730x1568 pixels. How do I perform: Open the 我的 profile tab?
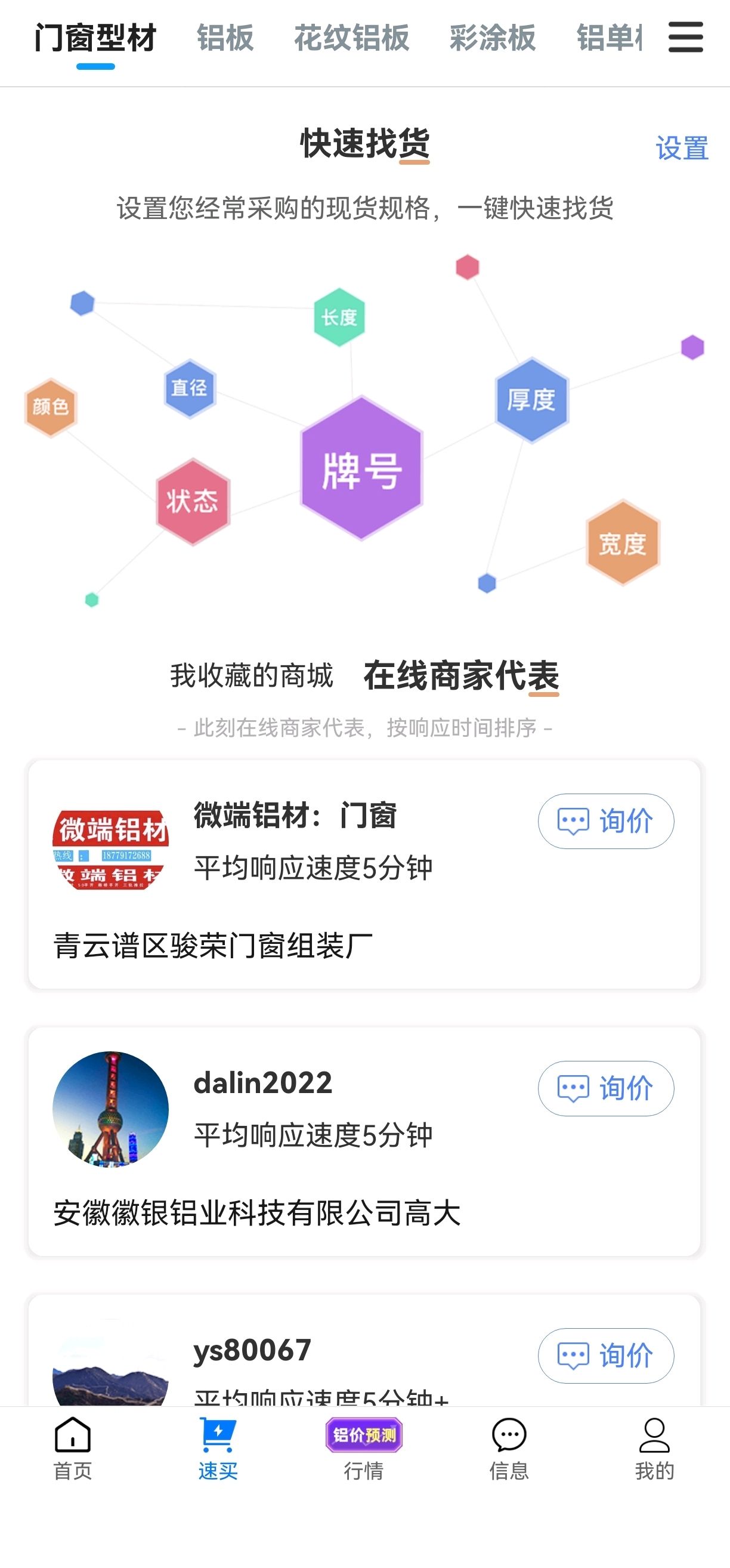click(x=655, y=1450)
